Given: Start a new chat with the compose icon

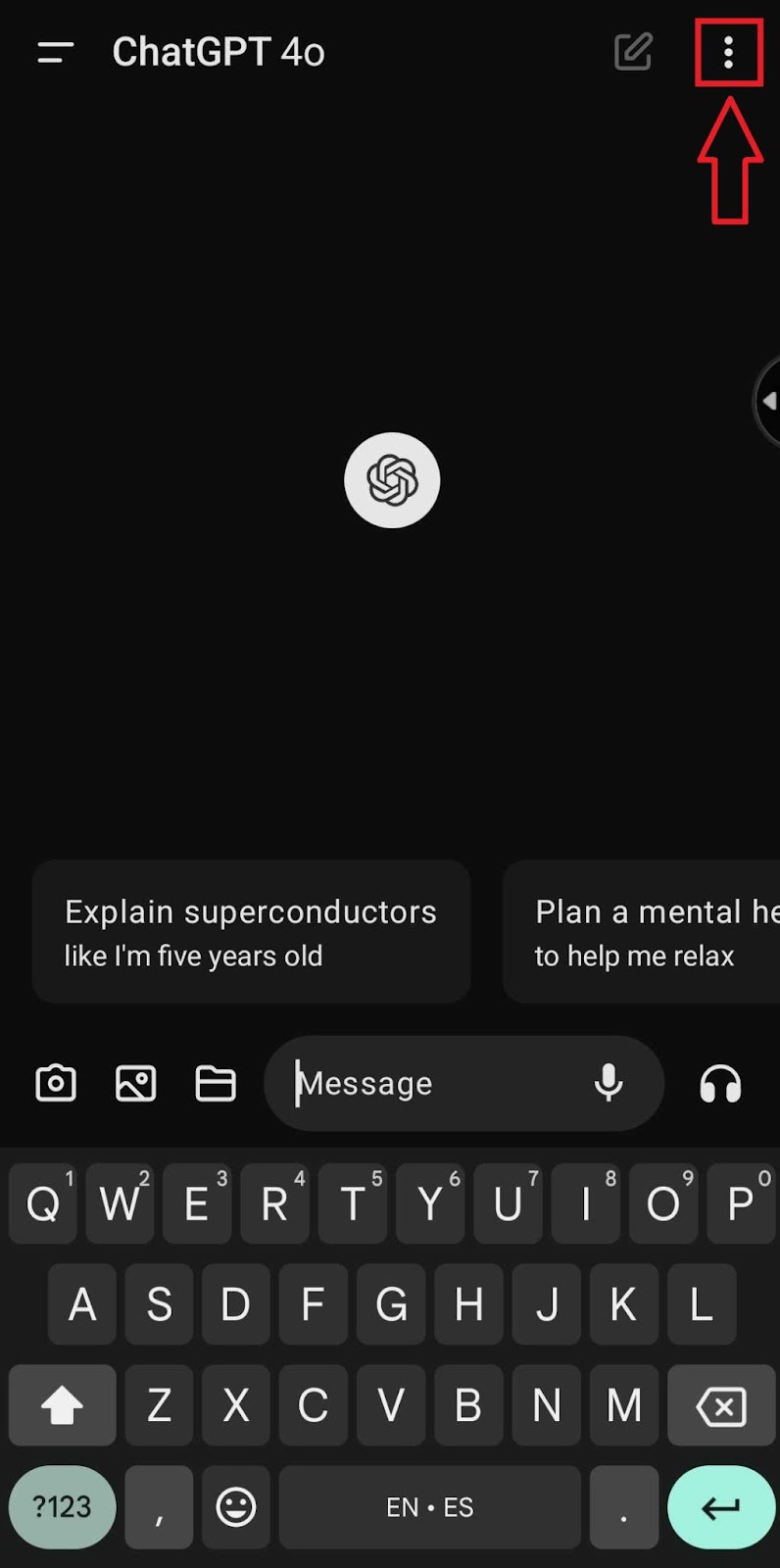Looking at the screenshot, I should click(x=633, y=52).
